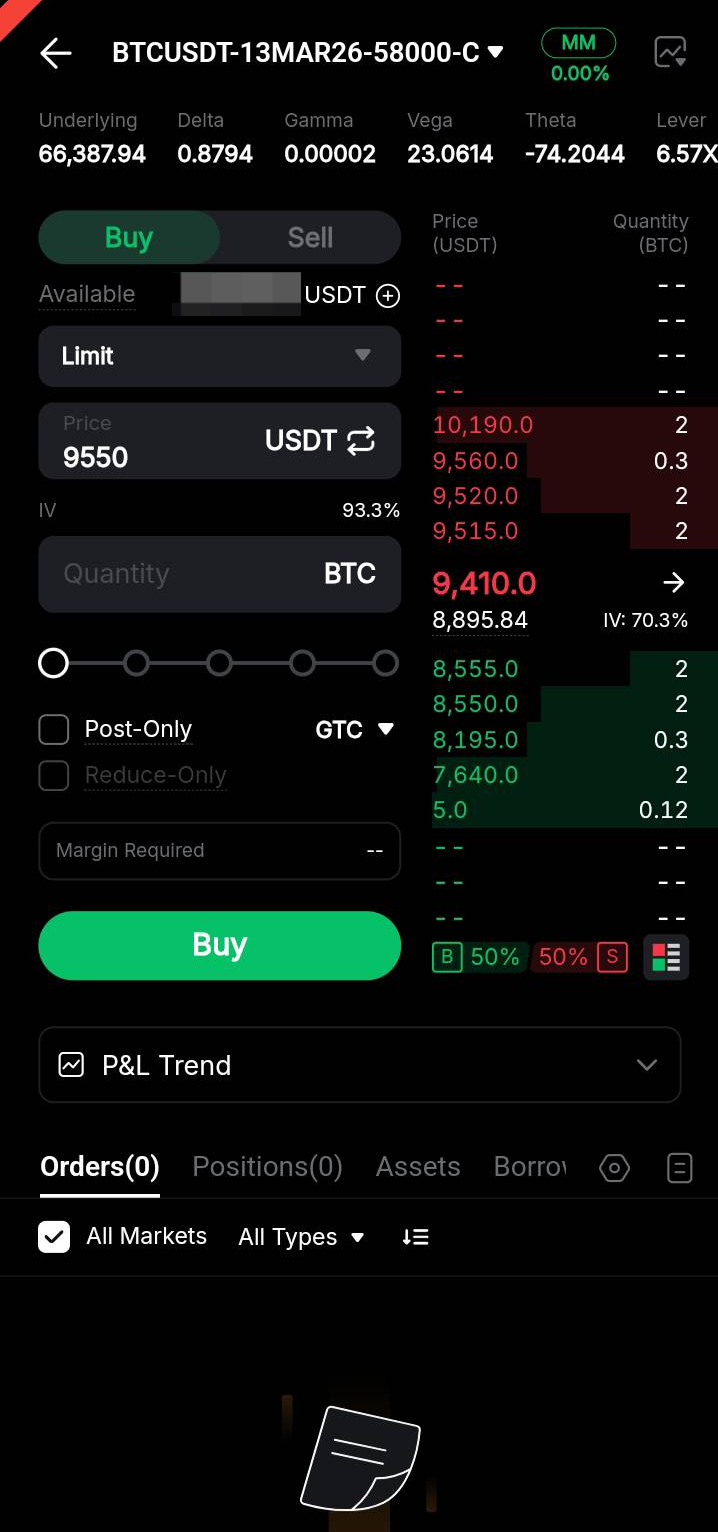Expand the P&L Trend section
The height and width of the screenshot is (1532, 718).
click(x=359, y=1065)
